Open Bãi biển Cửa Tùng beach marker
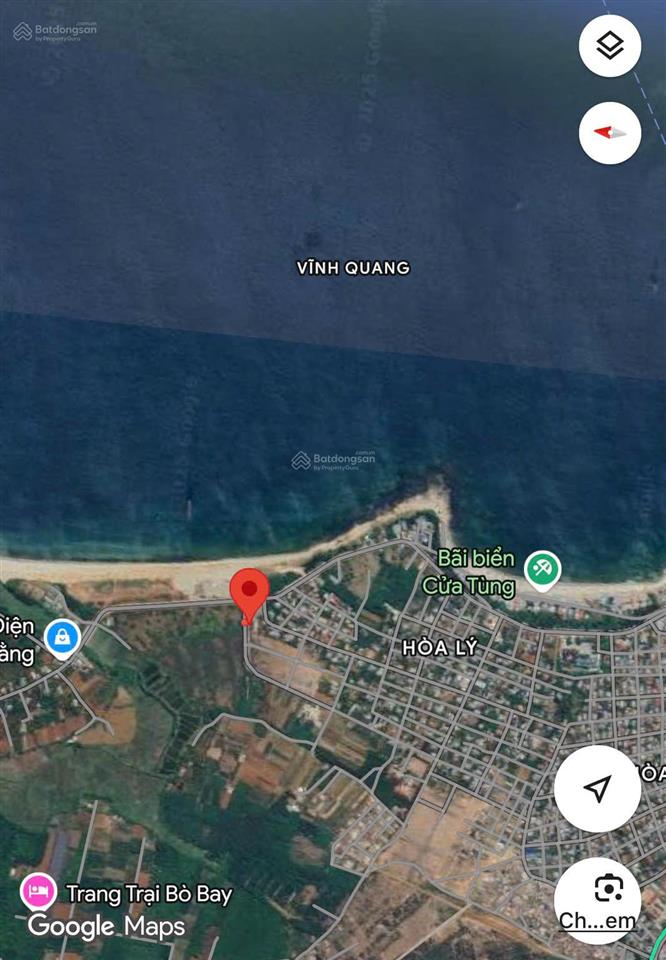Image resolution: width=666 pixels, height=960 pixels. (x=542, y=570)
